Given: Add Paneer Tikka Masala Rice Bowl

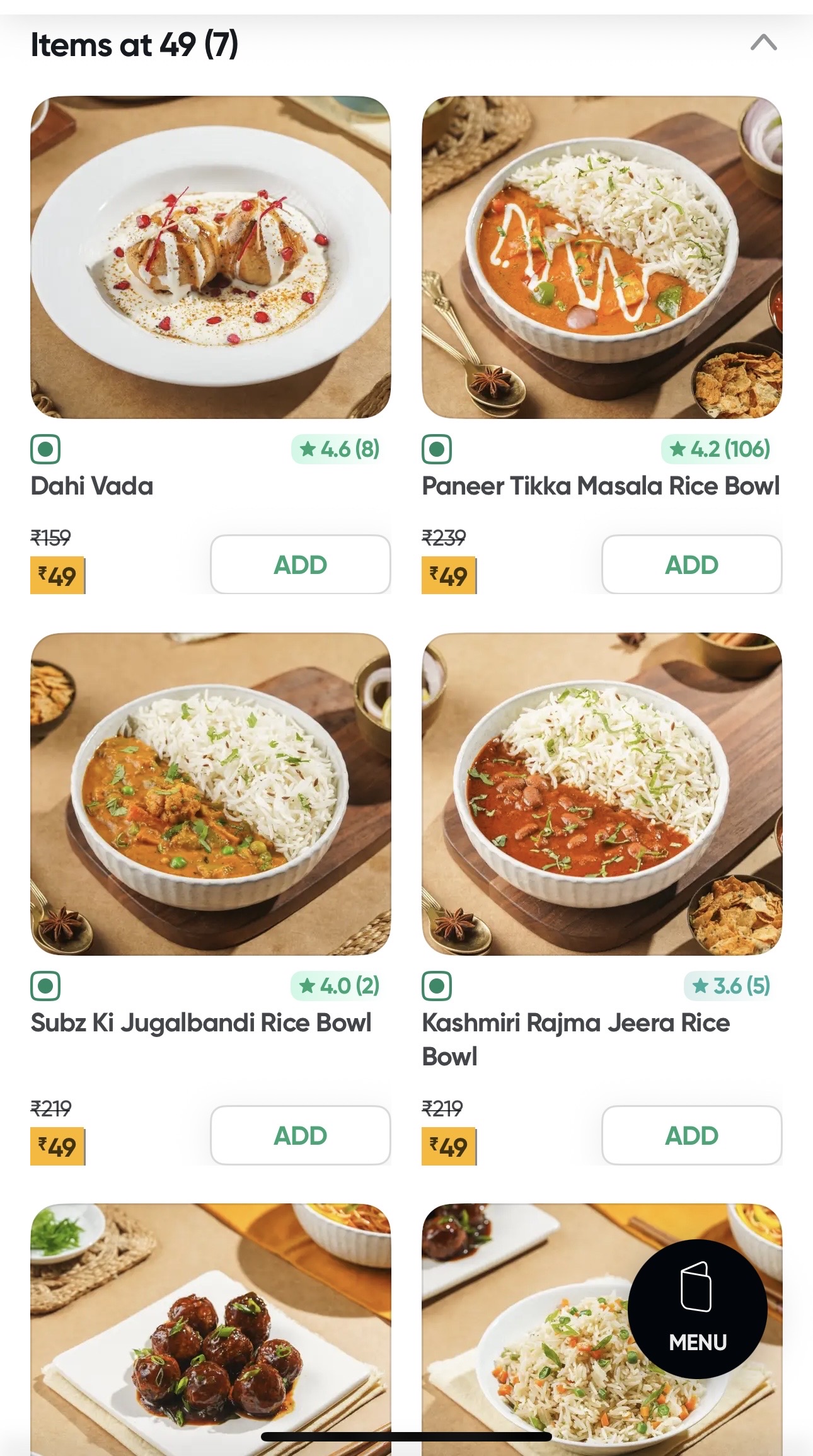Looking at the screenshot, I should [691, 565].
